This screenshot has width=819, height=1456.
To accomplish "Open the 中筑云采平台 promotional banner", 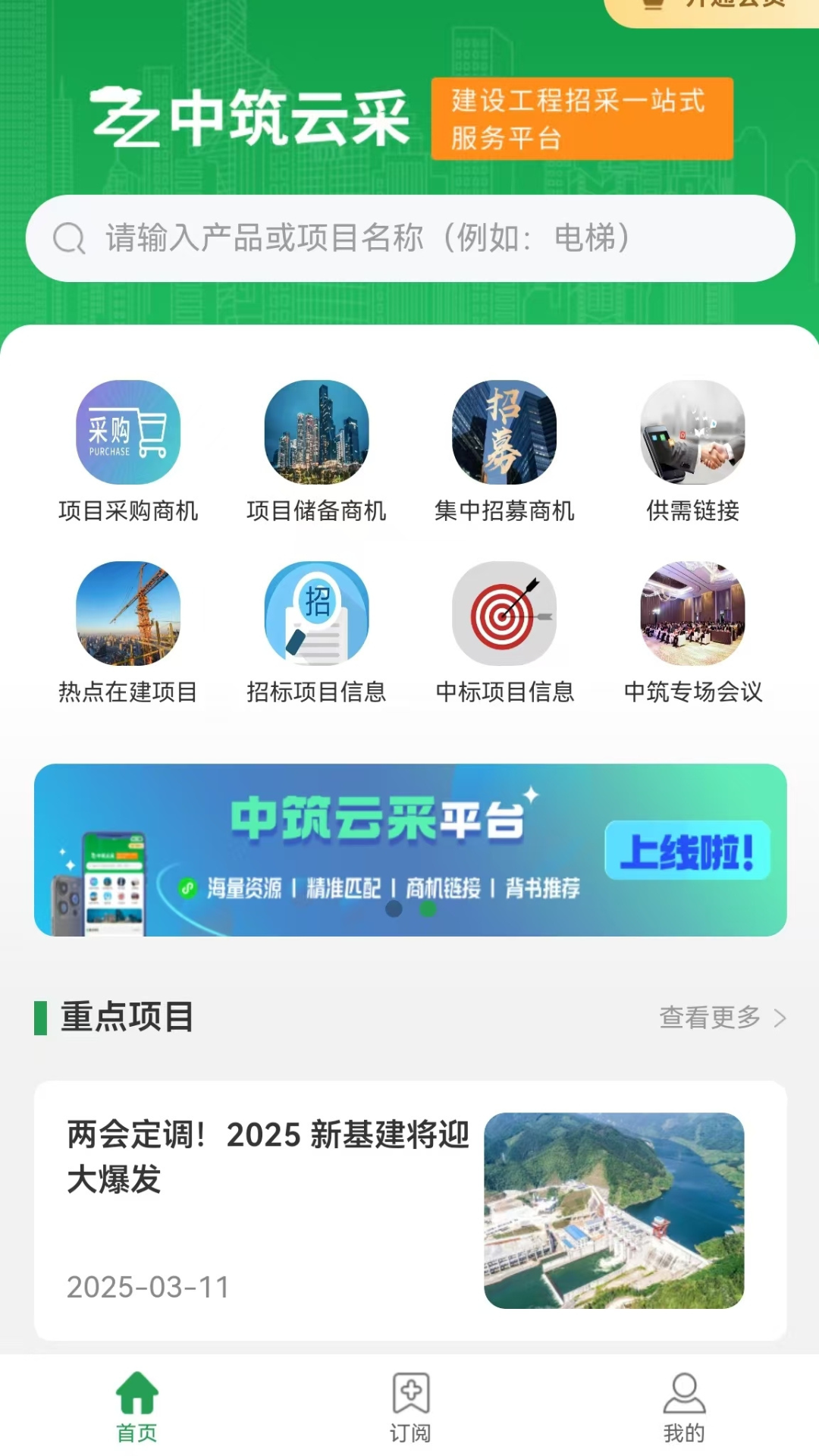I will (409, 852).
